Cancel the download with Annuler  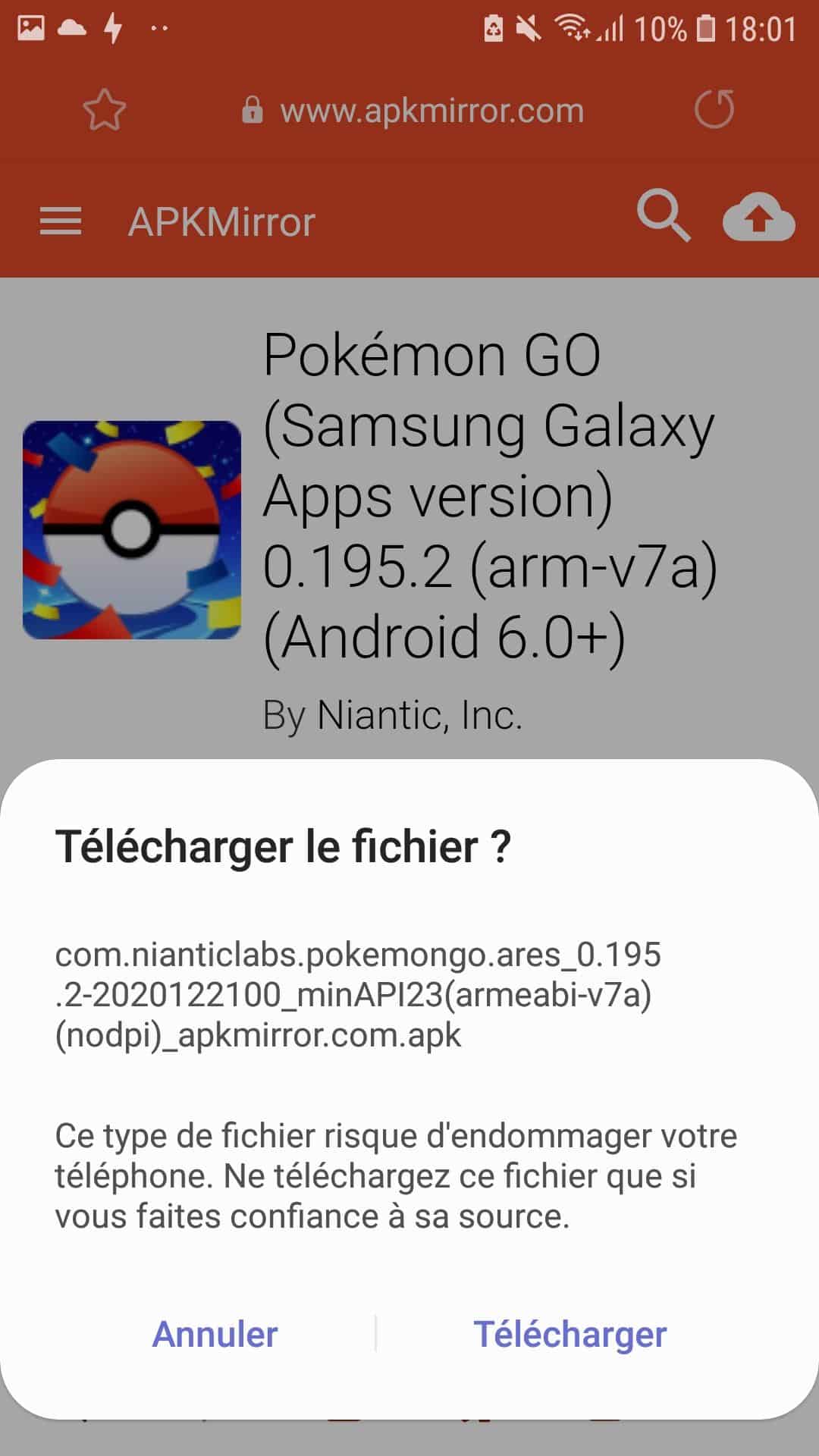click(x=215, y=1334)
